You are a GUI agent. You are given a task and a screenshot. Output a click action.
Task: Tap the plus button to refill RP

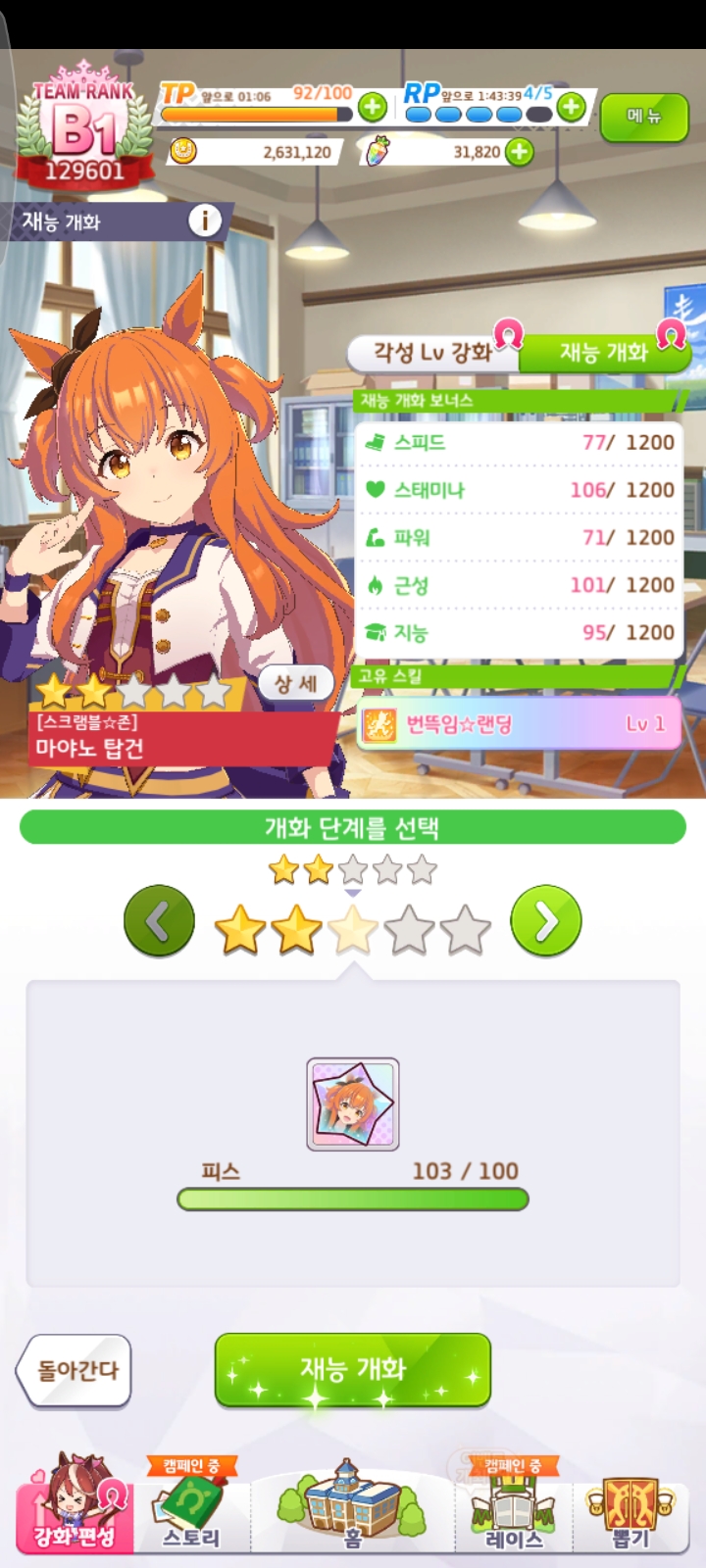point(572,107)
